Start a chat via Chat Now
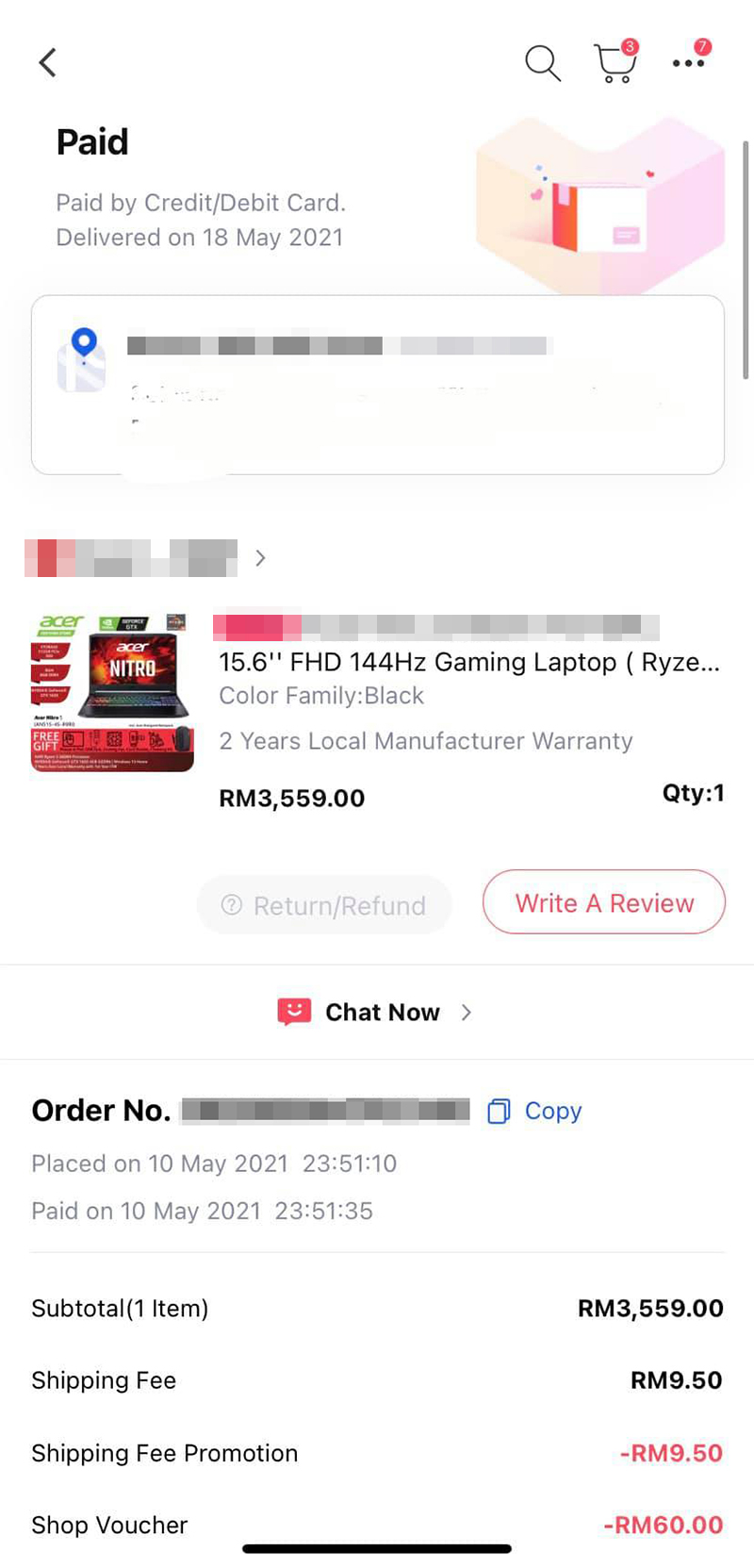Viewport: 754px width, 1568px height. [375, 1012]
